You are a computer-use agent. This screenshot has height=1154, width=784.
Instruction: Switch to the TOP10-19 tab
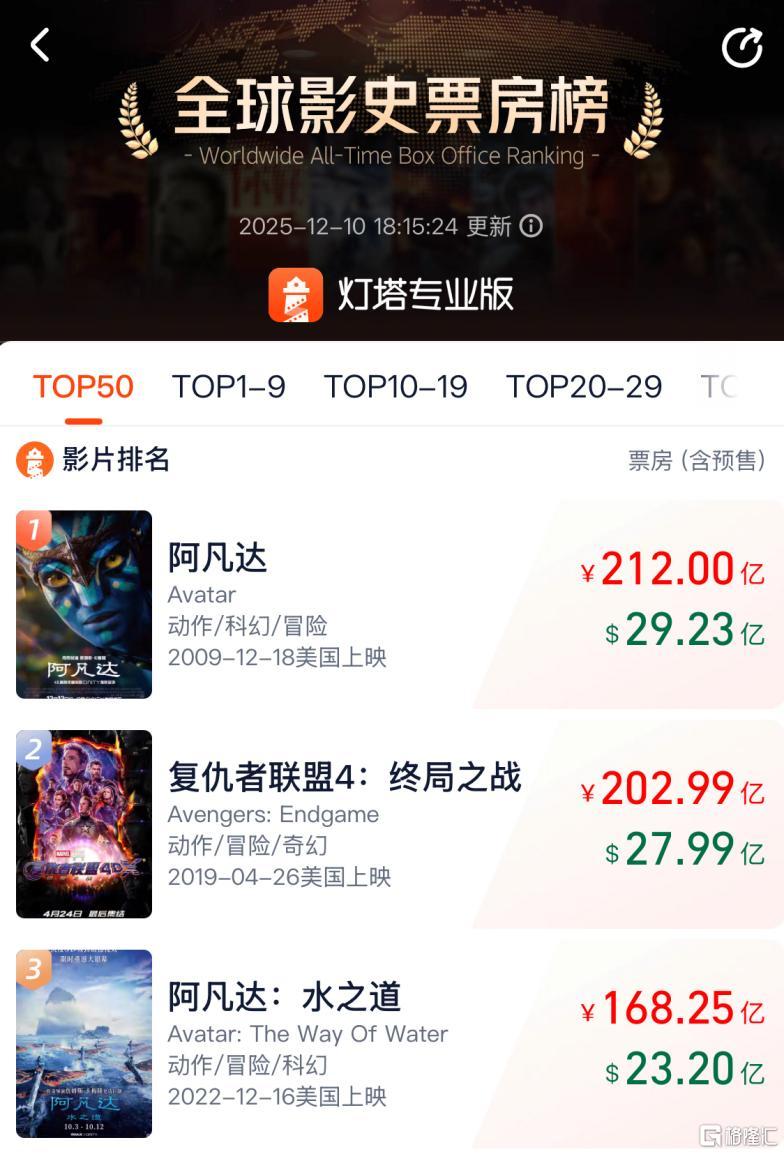(395, 387)
